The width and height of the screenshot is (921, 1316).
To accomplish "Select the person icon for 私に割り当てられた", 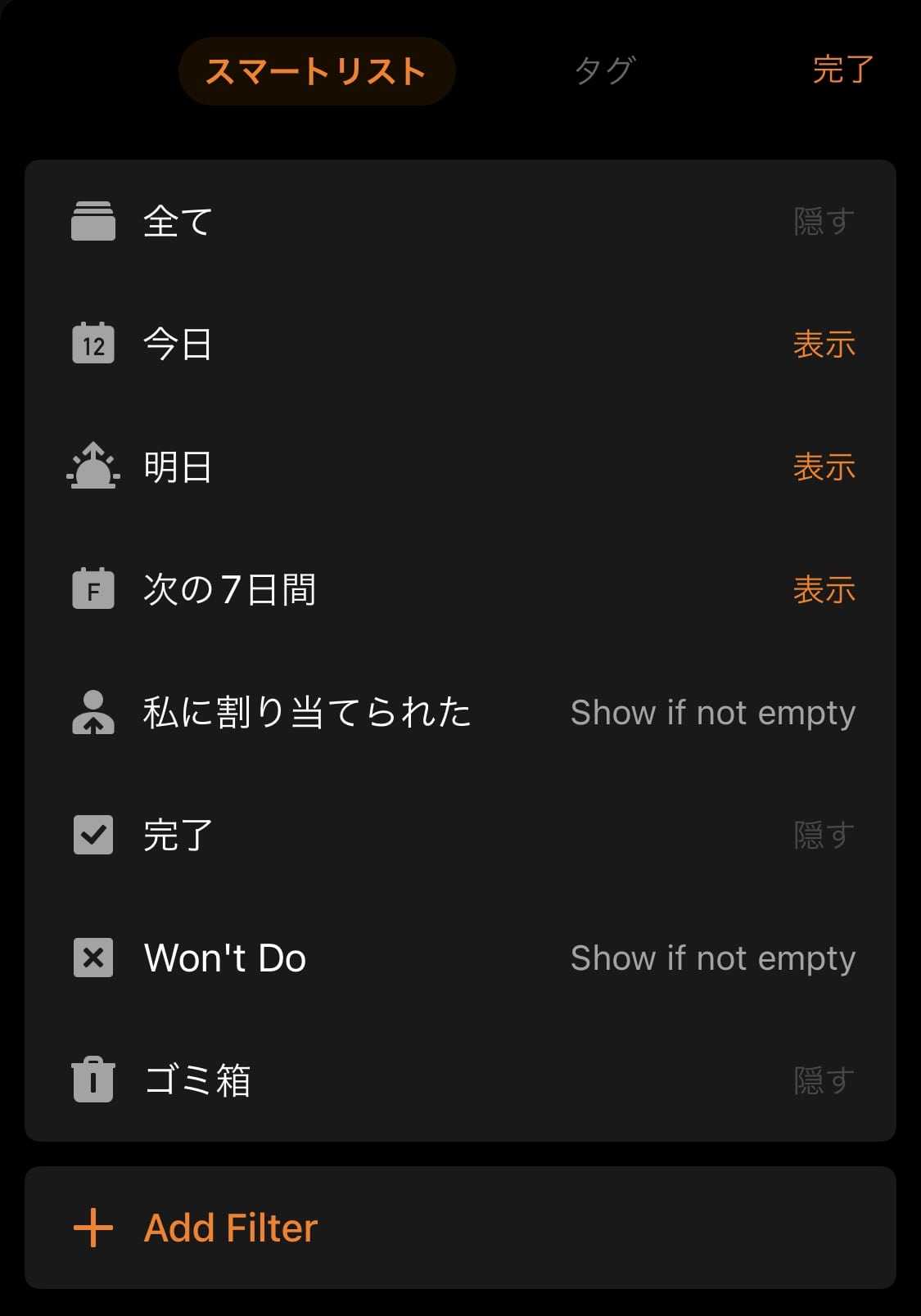I will [x=93, y=713].
